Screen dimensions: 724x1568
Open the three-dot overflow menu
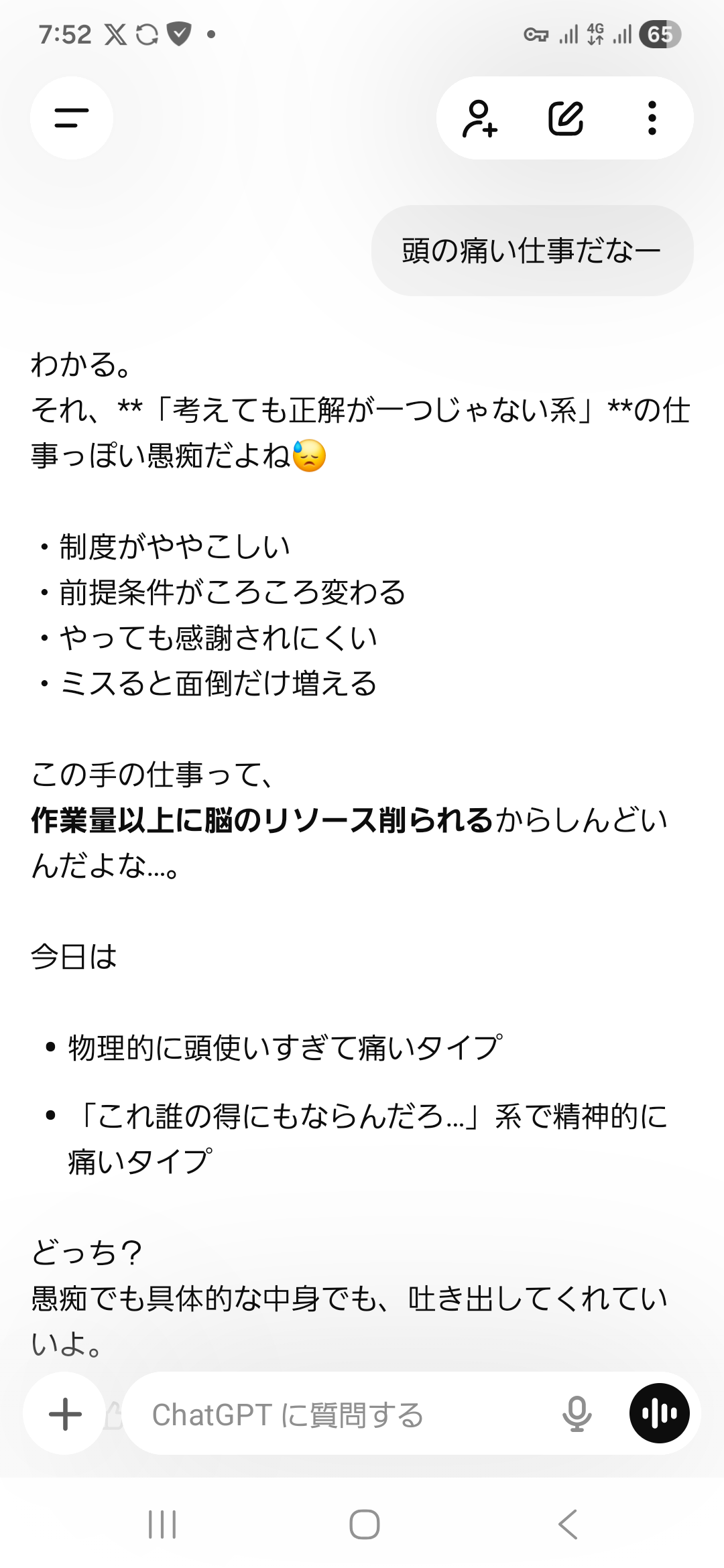[652, 119]
